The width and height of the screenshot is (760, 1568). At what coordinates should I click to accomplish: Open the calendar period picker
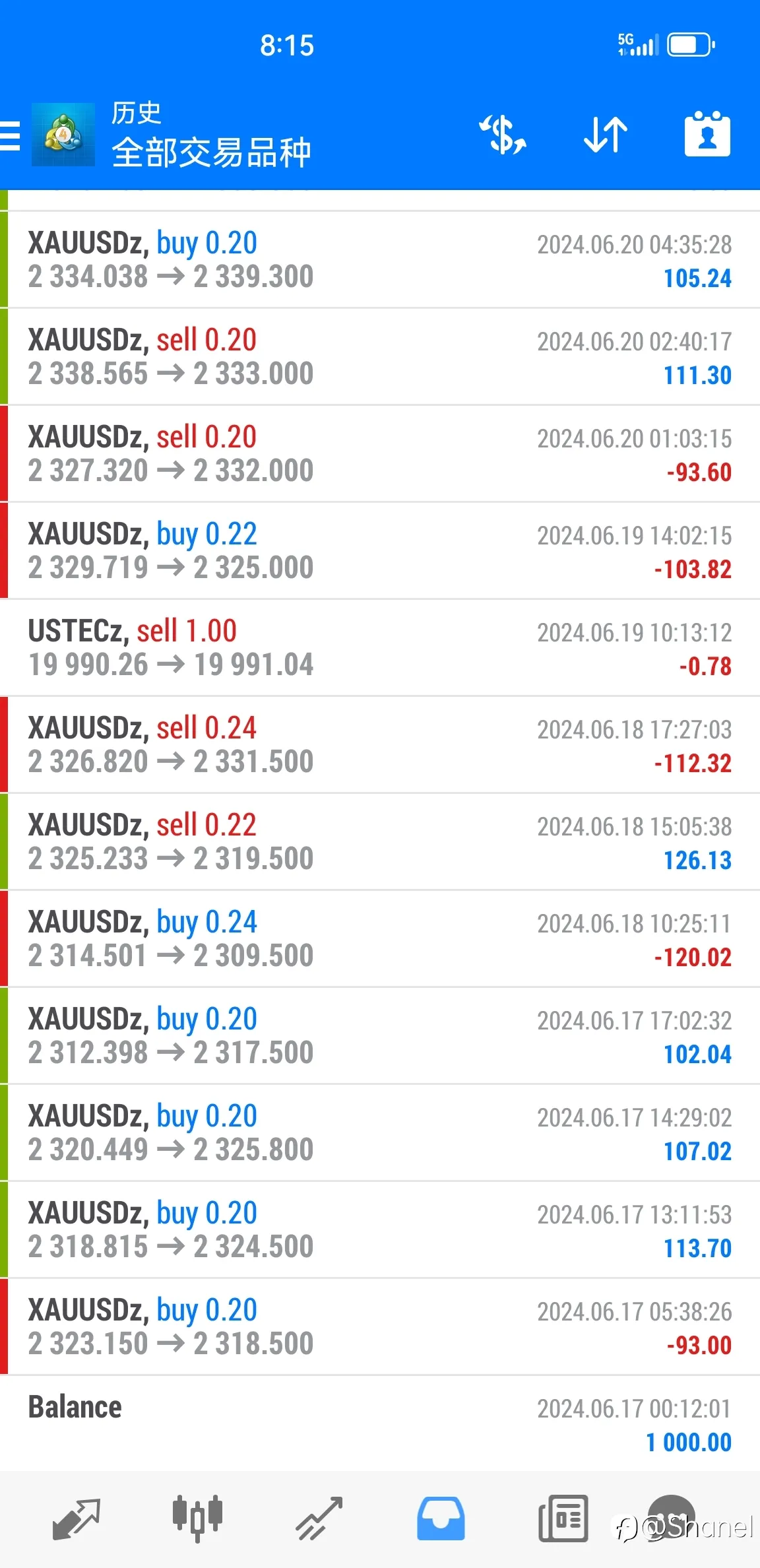(x=707, y=134)
